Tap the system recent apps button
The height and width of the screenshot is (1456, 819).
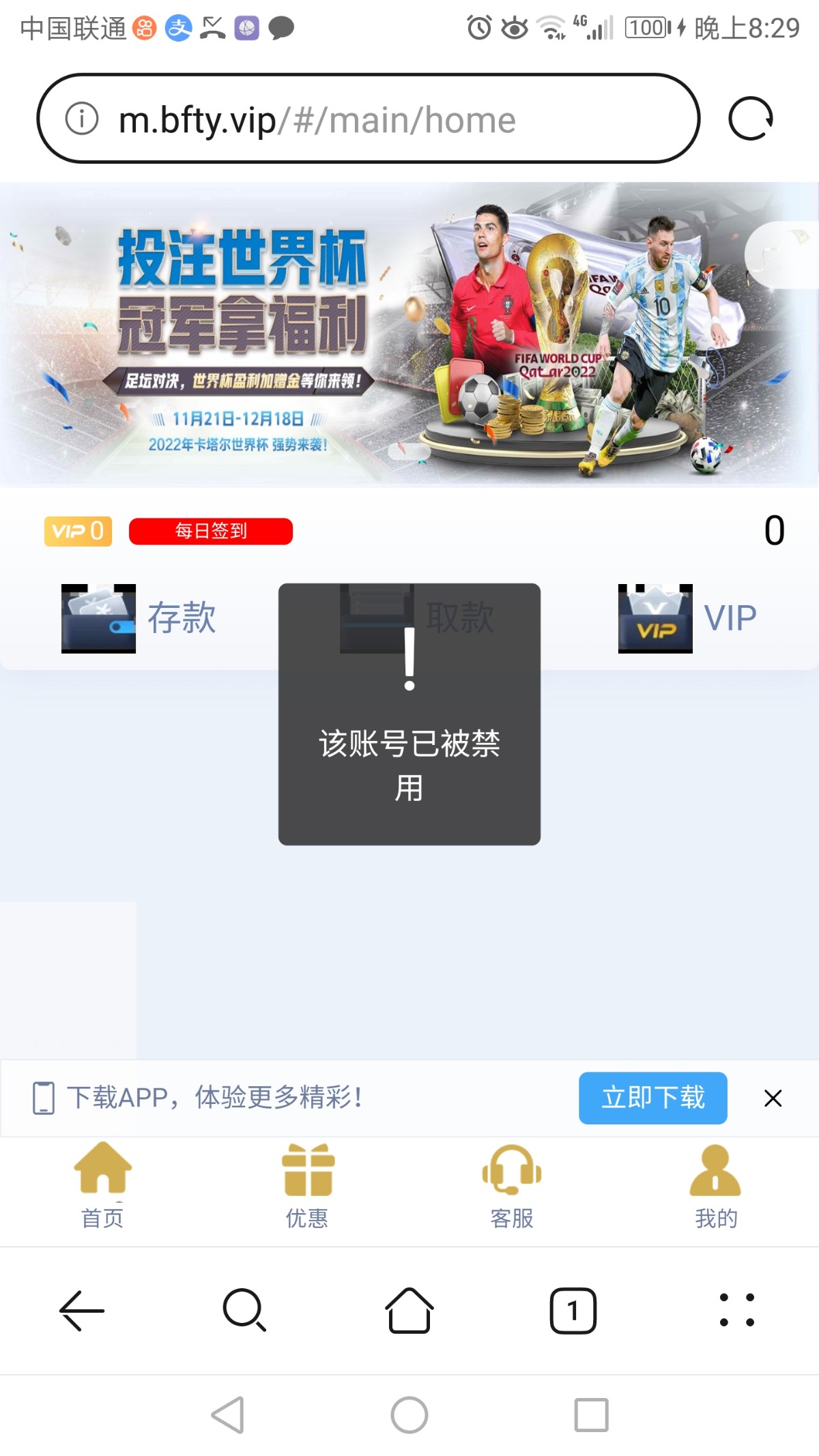click(591, 1414)
